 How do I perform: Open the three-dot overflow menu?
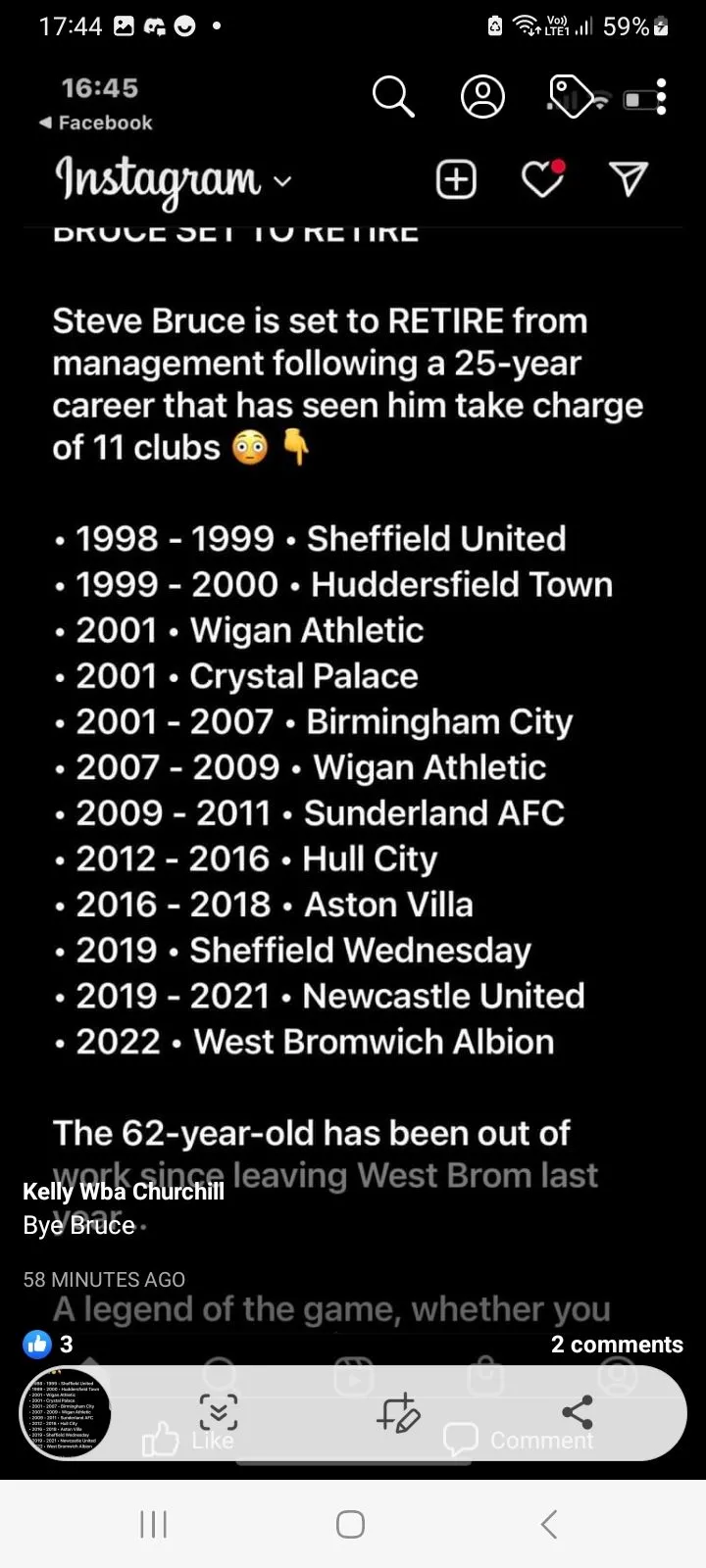click(662, 97)
